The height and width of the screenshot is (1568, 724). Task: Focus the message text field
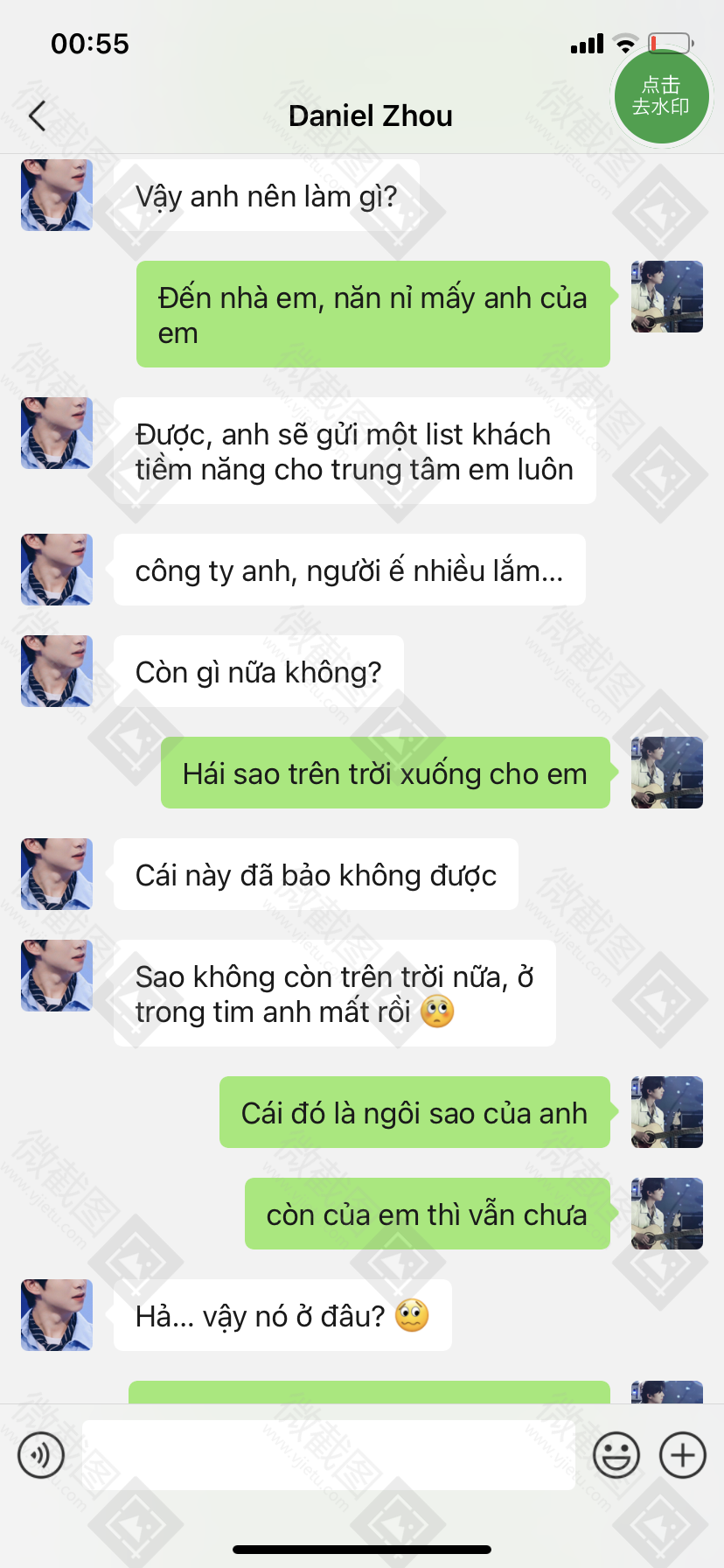[x=329, y=1455]
